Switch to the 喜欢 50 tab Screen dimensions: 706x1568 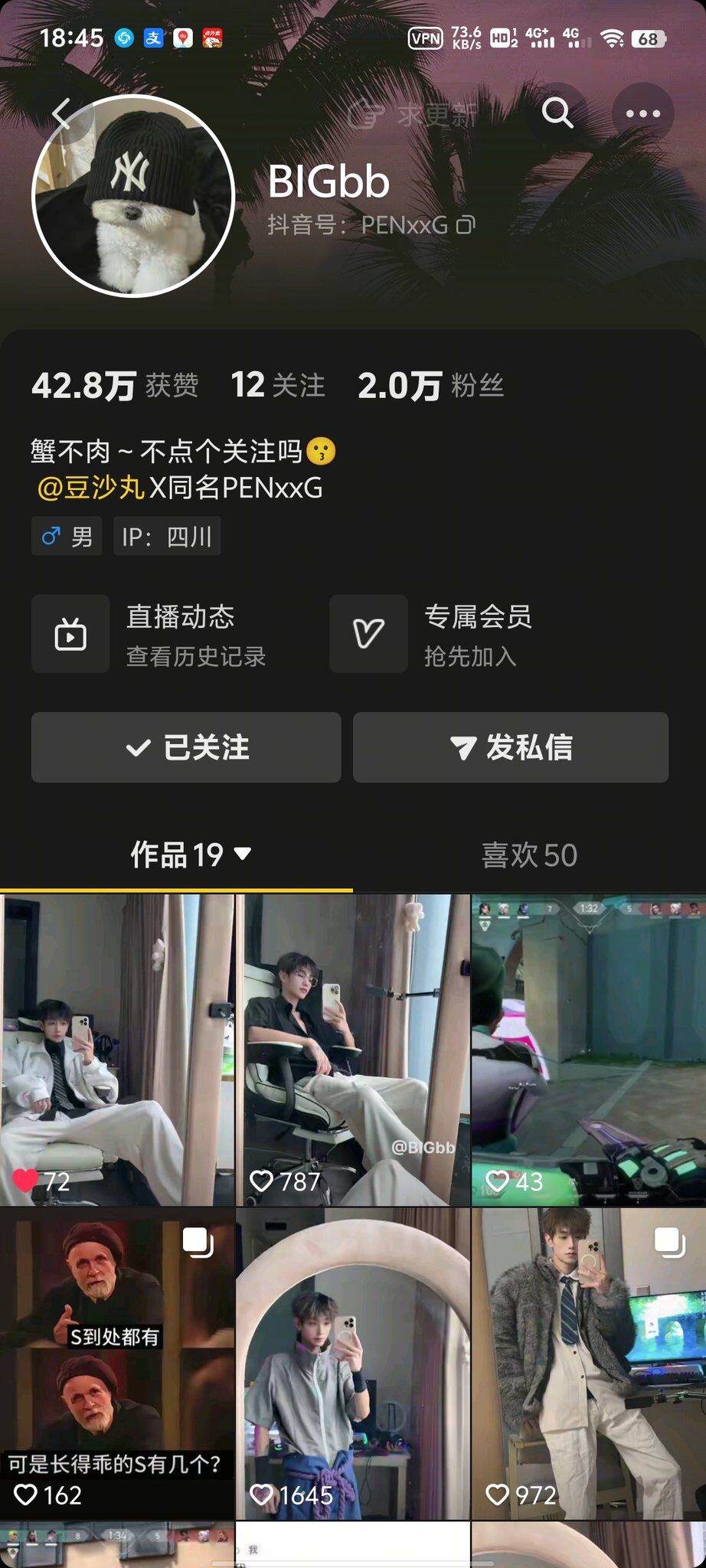tap(529, 855)
